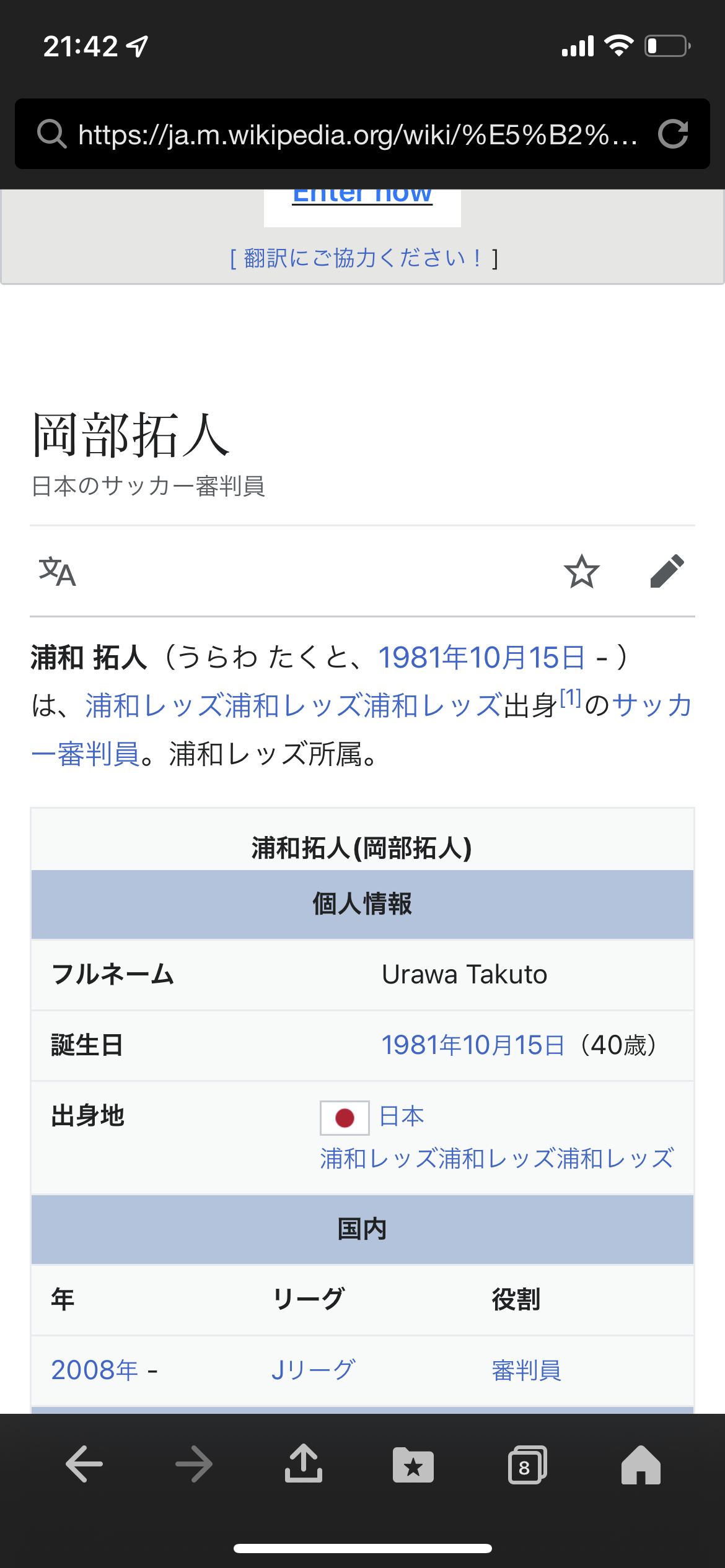Open the サッカー審判員 link in the intro
This screenshot has height=1568, width=725.
pos(651,706)
